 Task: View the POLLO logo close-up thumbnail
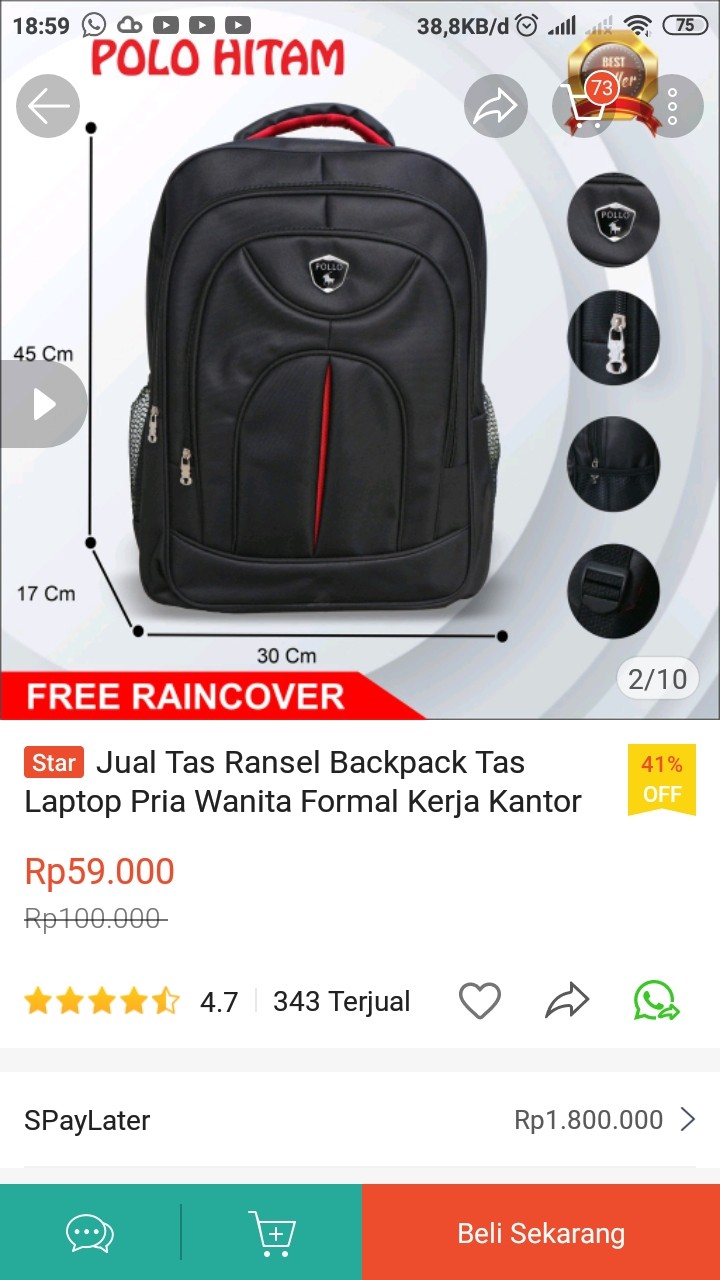coord(613,219)
